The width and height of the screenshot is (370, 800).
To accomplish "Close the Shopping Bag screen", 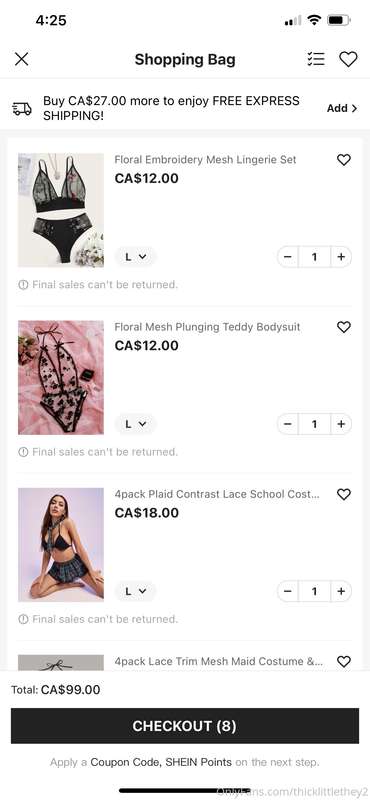I will [21, 59].
